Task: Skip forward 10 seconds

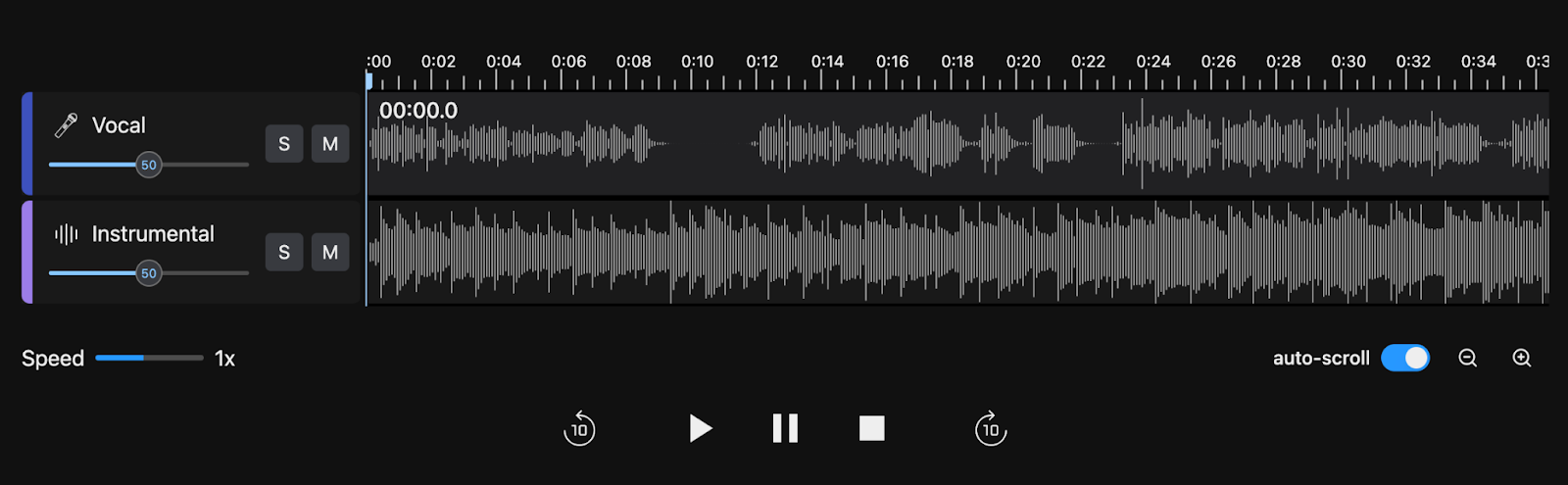Action: 991,429
